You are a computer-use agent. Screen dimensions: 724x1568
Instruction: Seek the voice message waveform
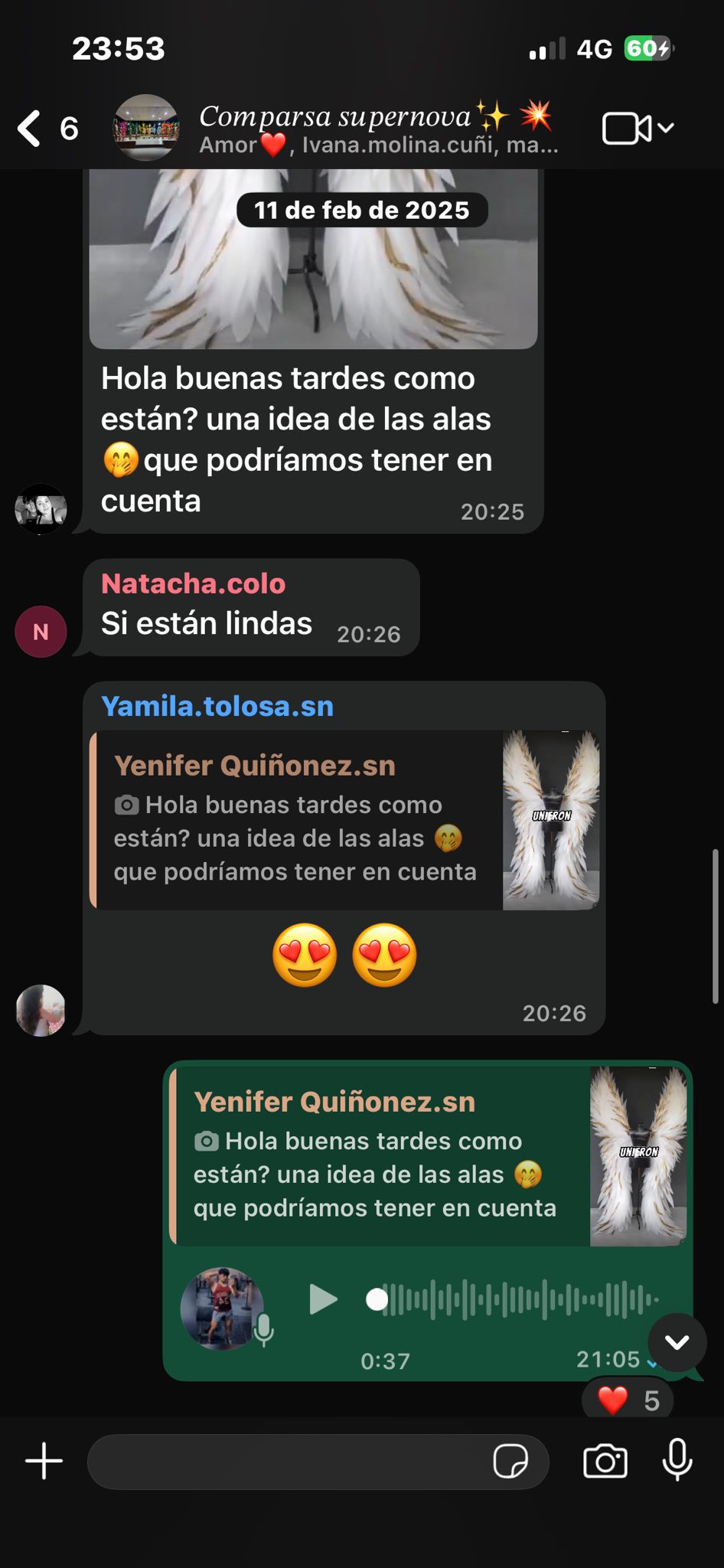click(x=520, y=1299)
